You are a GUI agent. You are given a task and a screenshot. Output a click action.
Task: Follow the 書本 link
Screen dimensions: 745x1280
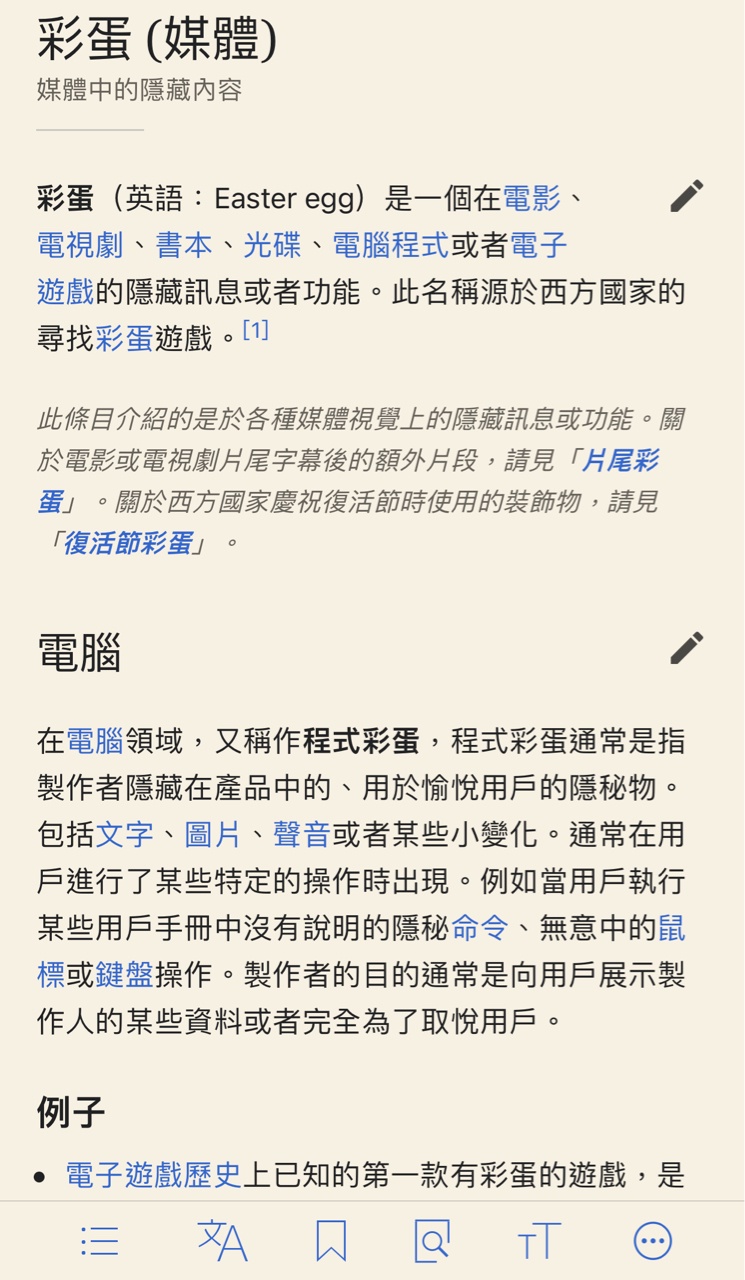coord(184,245)
